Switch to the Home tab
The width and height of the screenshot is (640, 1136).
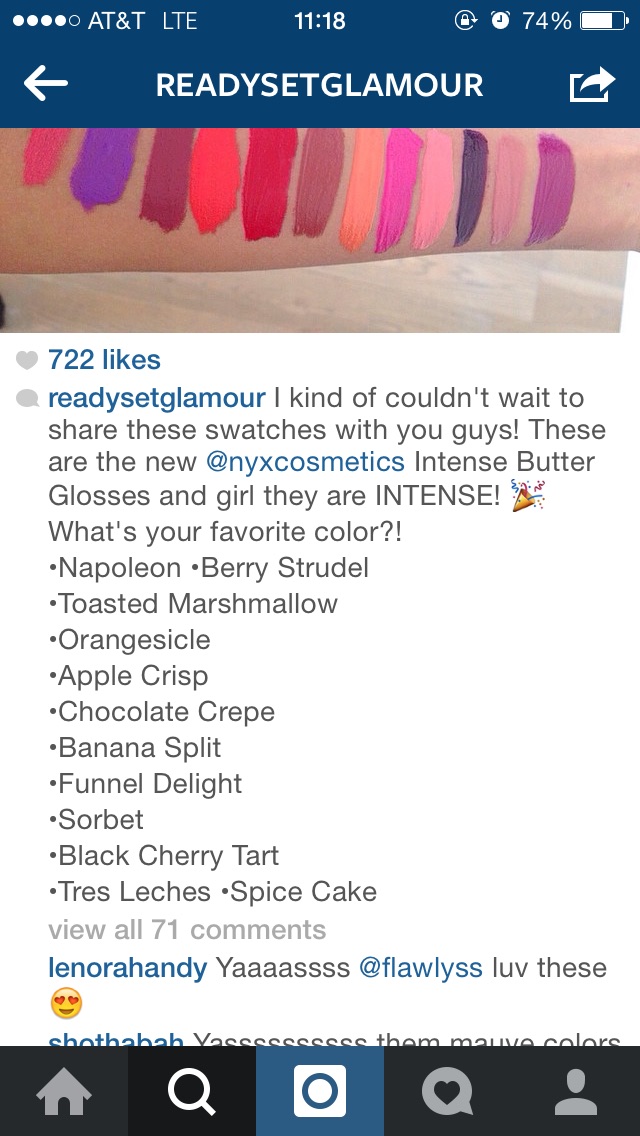(64, 1091)
